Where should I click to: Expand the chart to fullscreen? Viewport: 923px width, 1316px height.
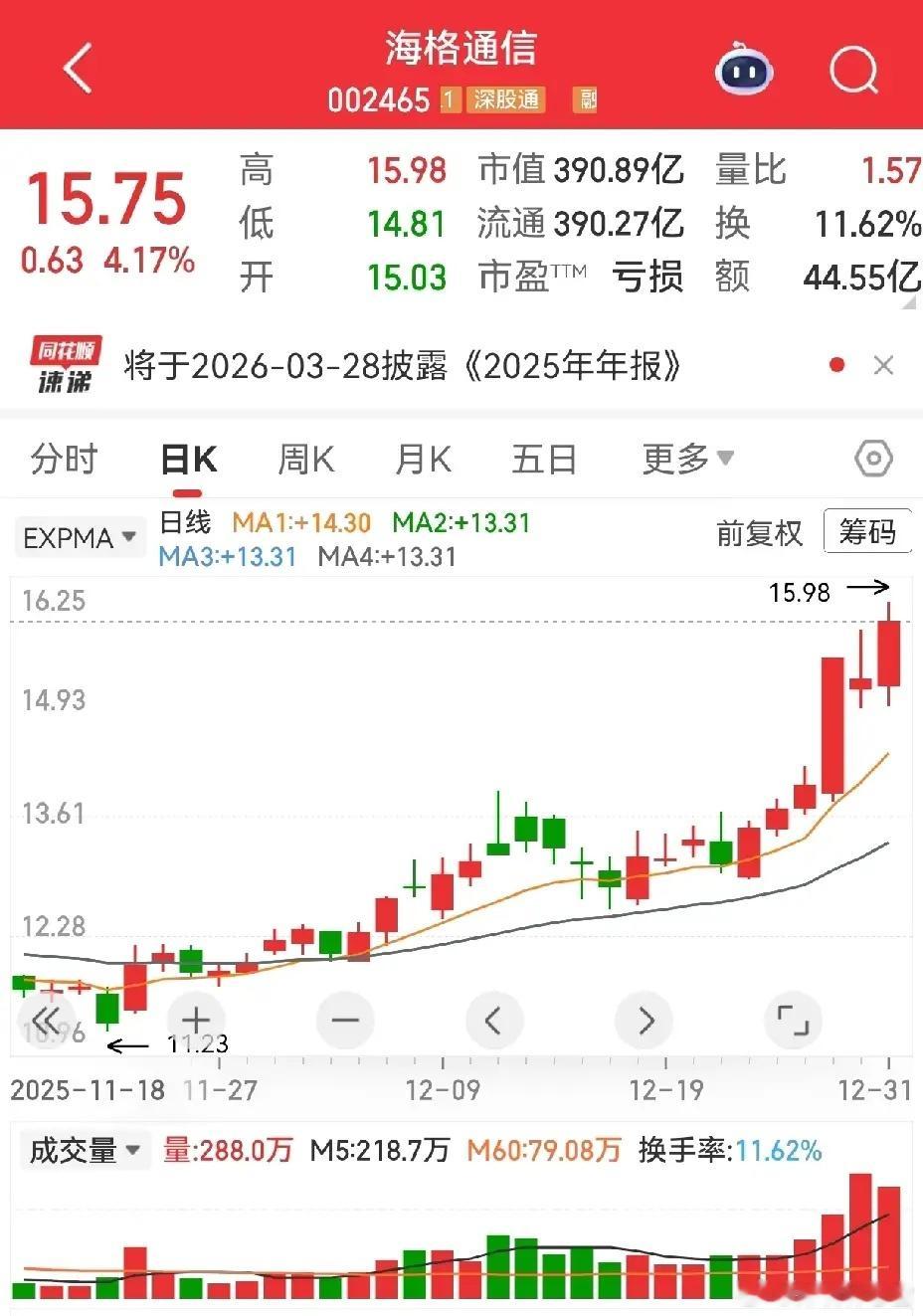pyautogui.click(x=793, y=1021)
